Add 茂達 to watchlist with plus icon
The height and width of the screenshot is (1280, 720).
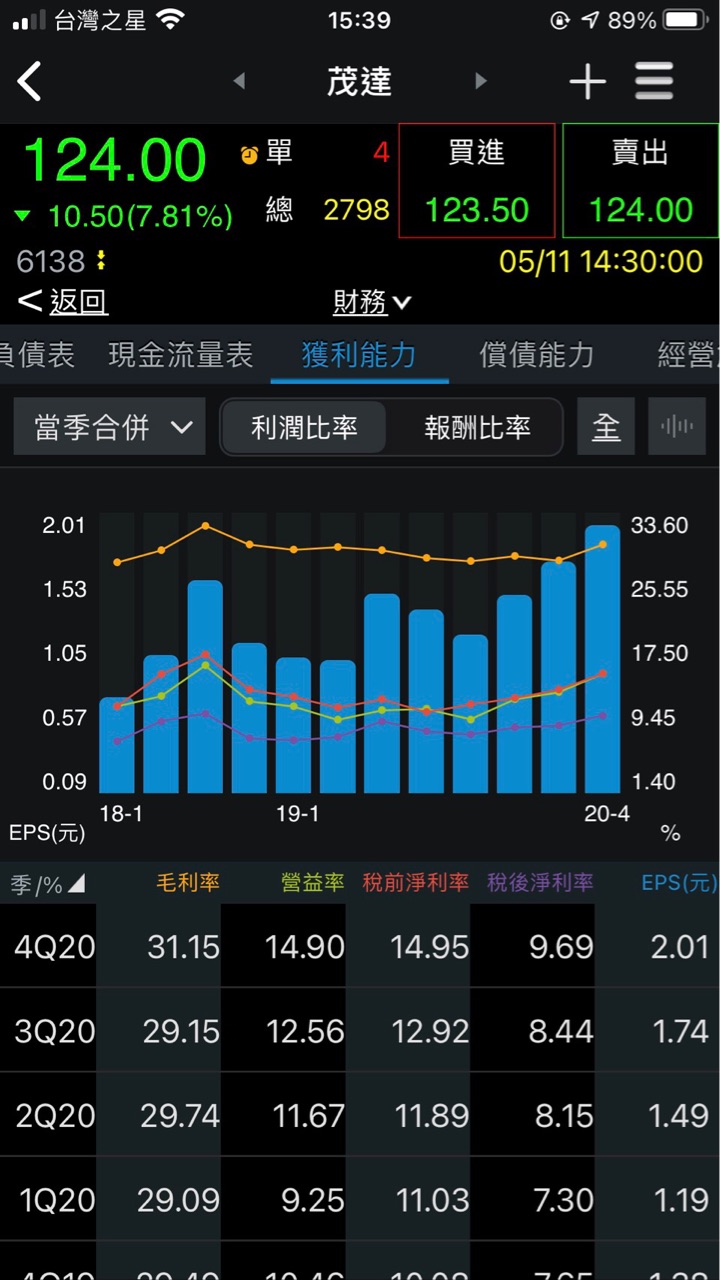point(587,82)
